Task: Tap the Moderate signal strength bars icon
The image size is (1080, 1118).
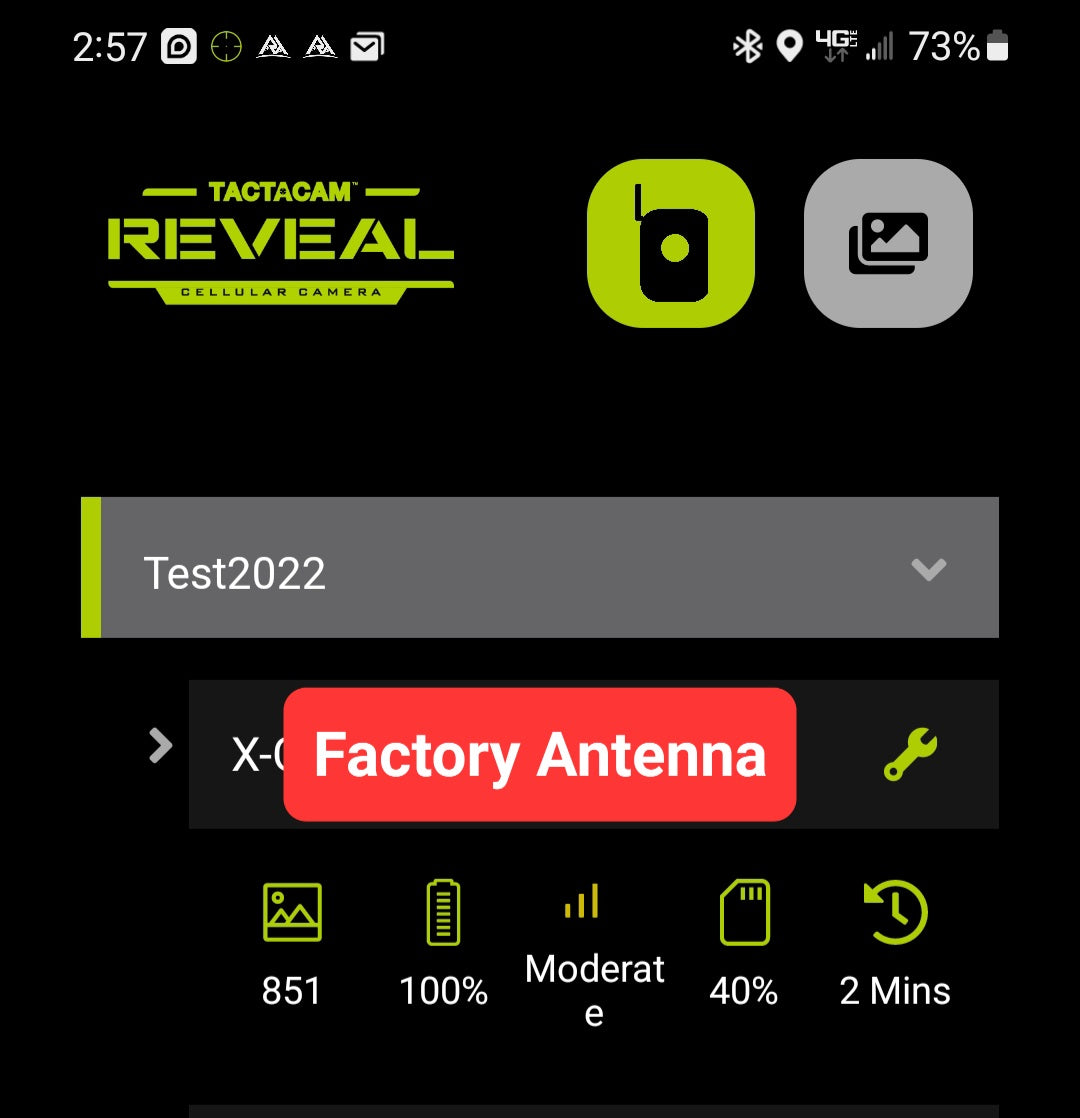Action: tap(580, 905)
